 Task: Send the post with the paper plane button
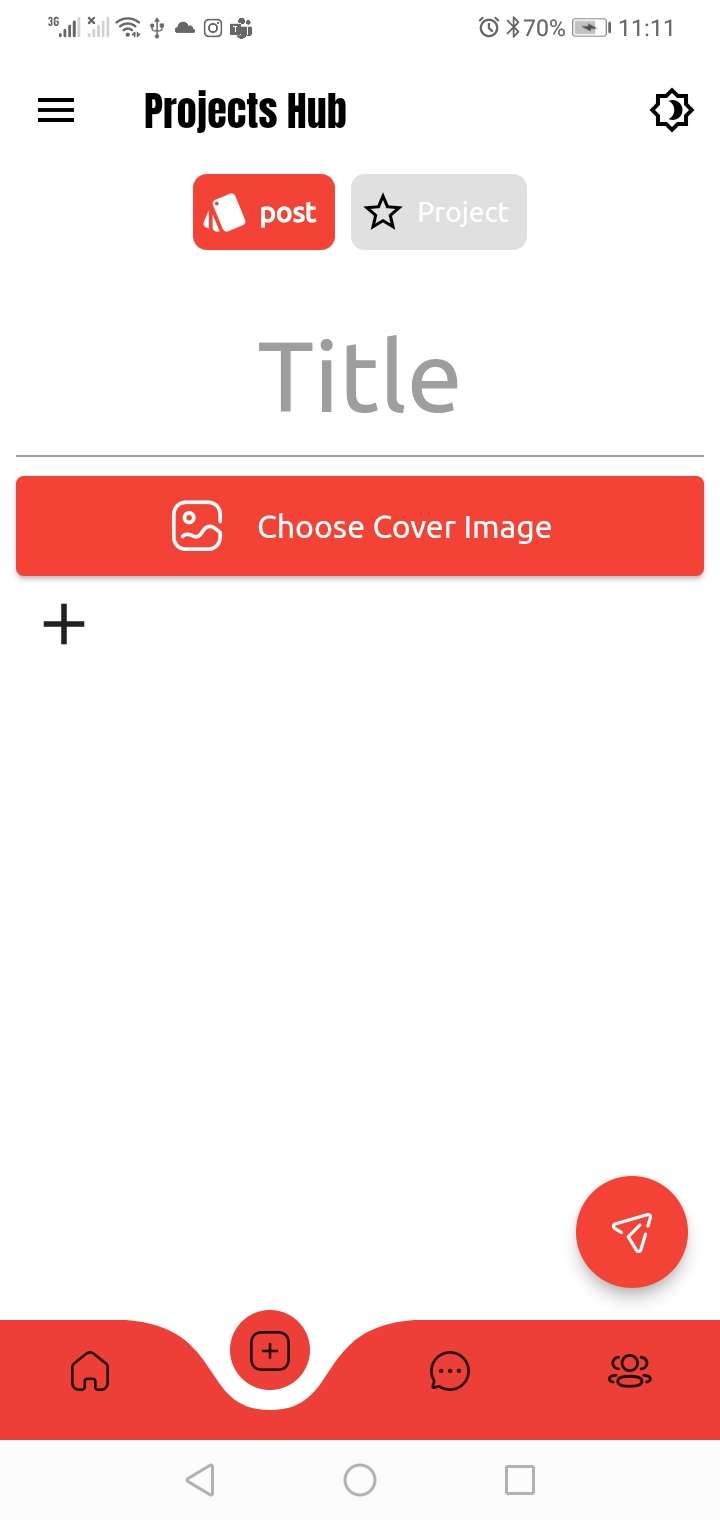pyautogui.click(x=631, y=1231)
